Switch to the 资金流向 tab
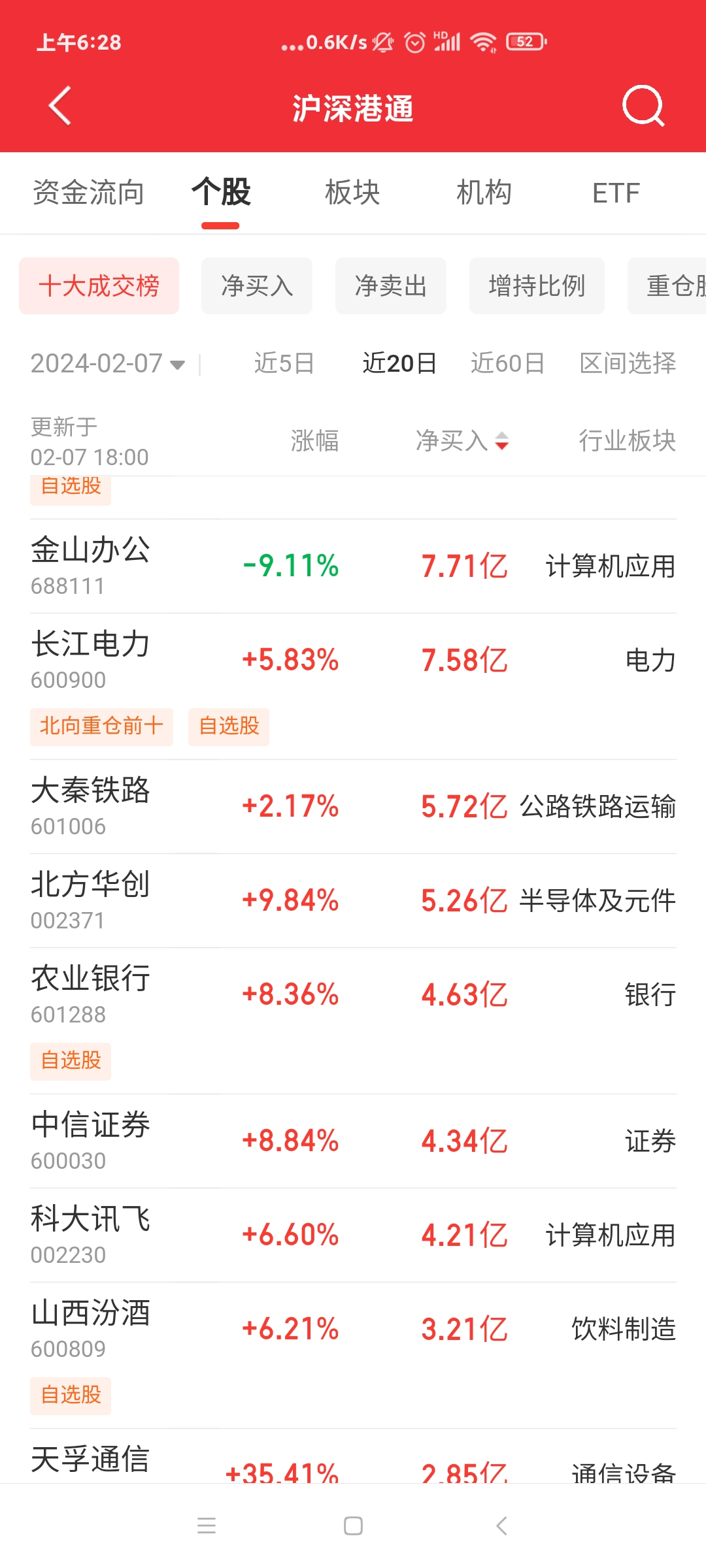This screenshot has width=706, height=1568. (88, 193)
